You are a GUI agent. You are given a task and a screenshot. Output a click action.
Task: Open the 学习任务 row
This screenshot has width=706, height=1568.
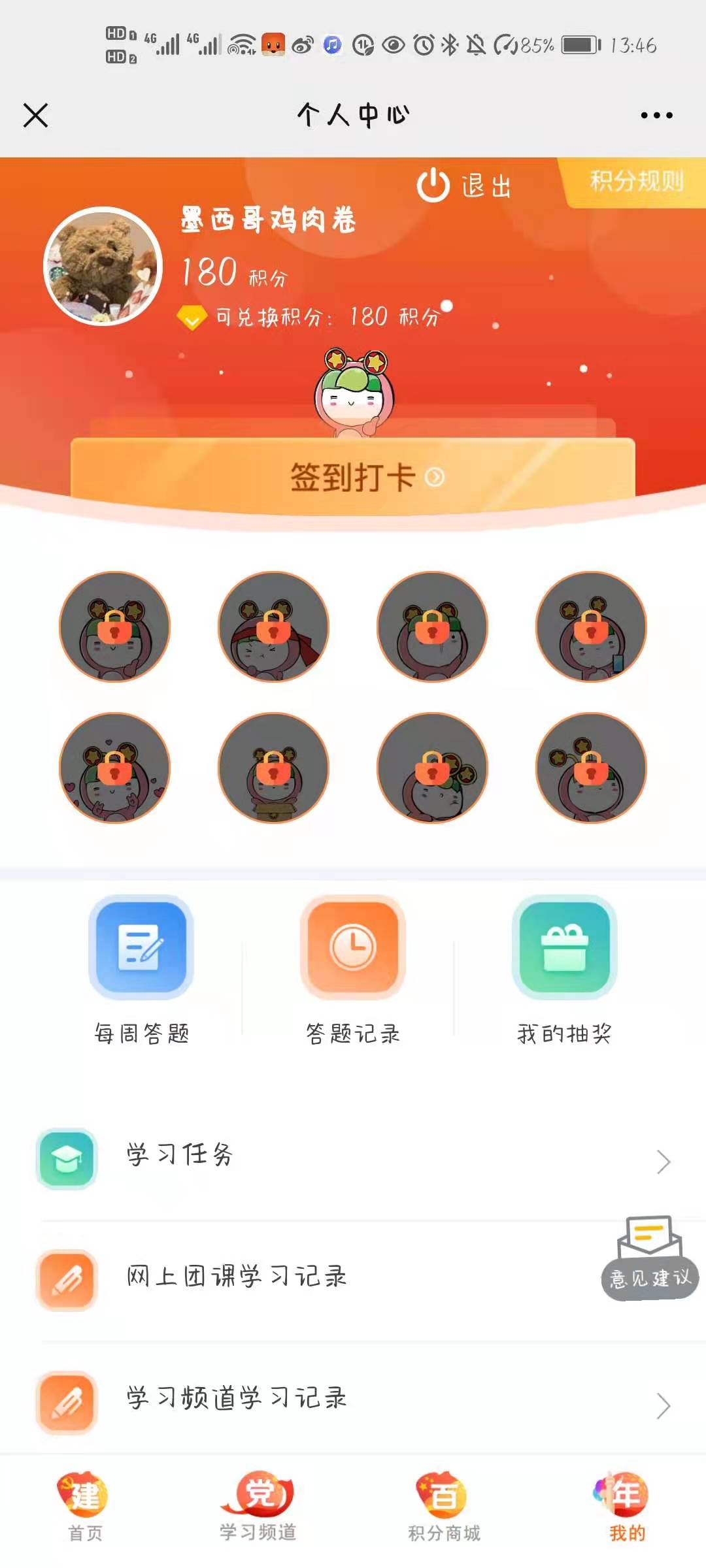tap(353, 1158)
